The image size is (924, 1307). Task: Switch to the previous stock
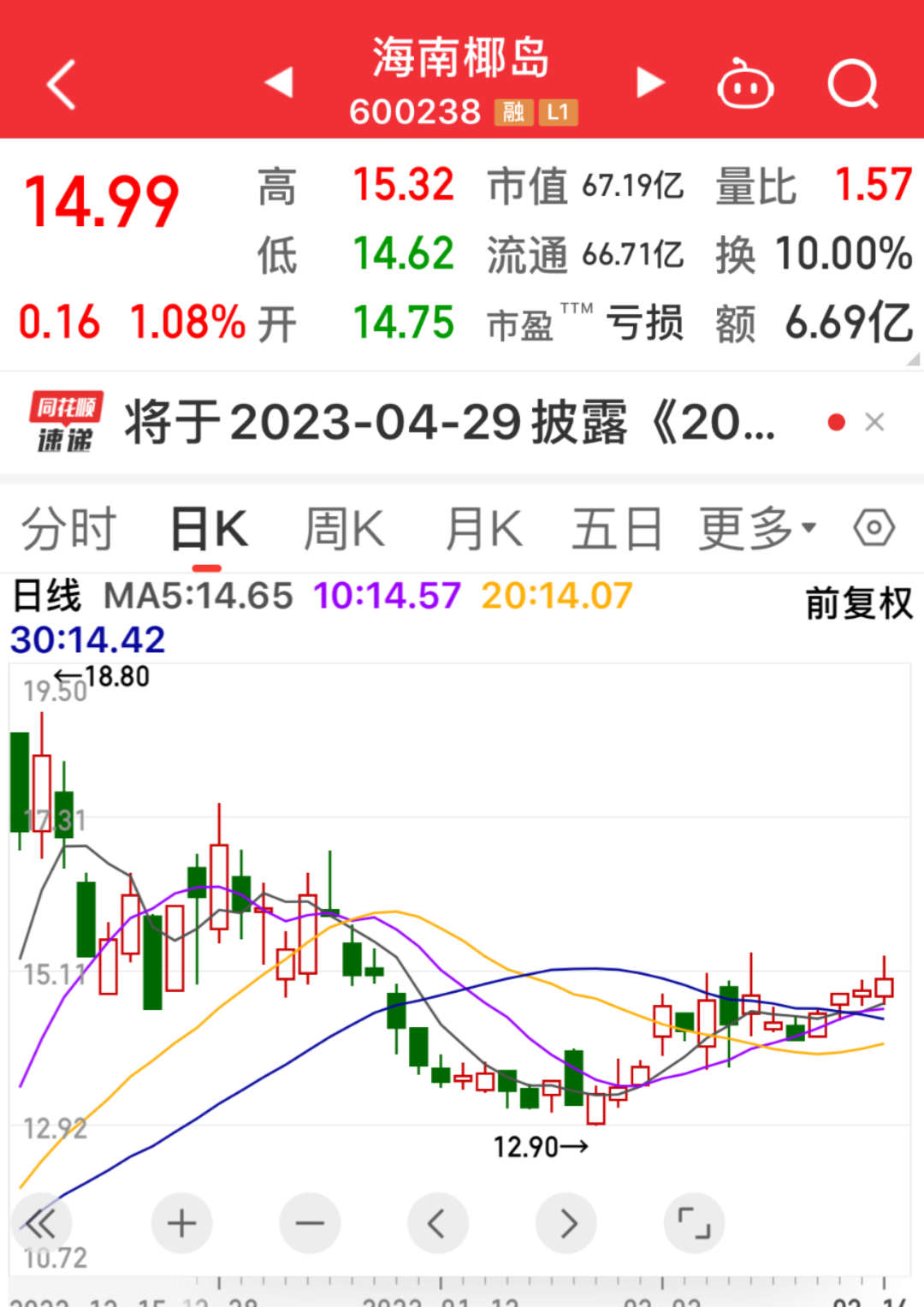click(280, 83)
